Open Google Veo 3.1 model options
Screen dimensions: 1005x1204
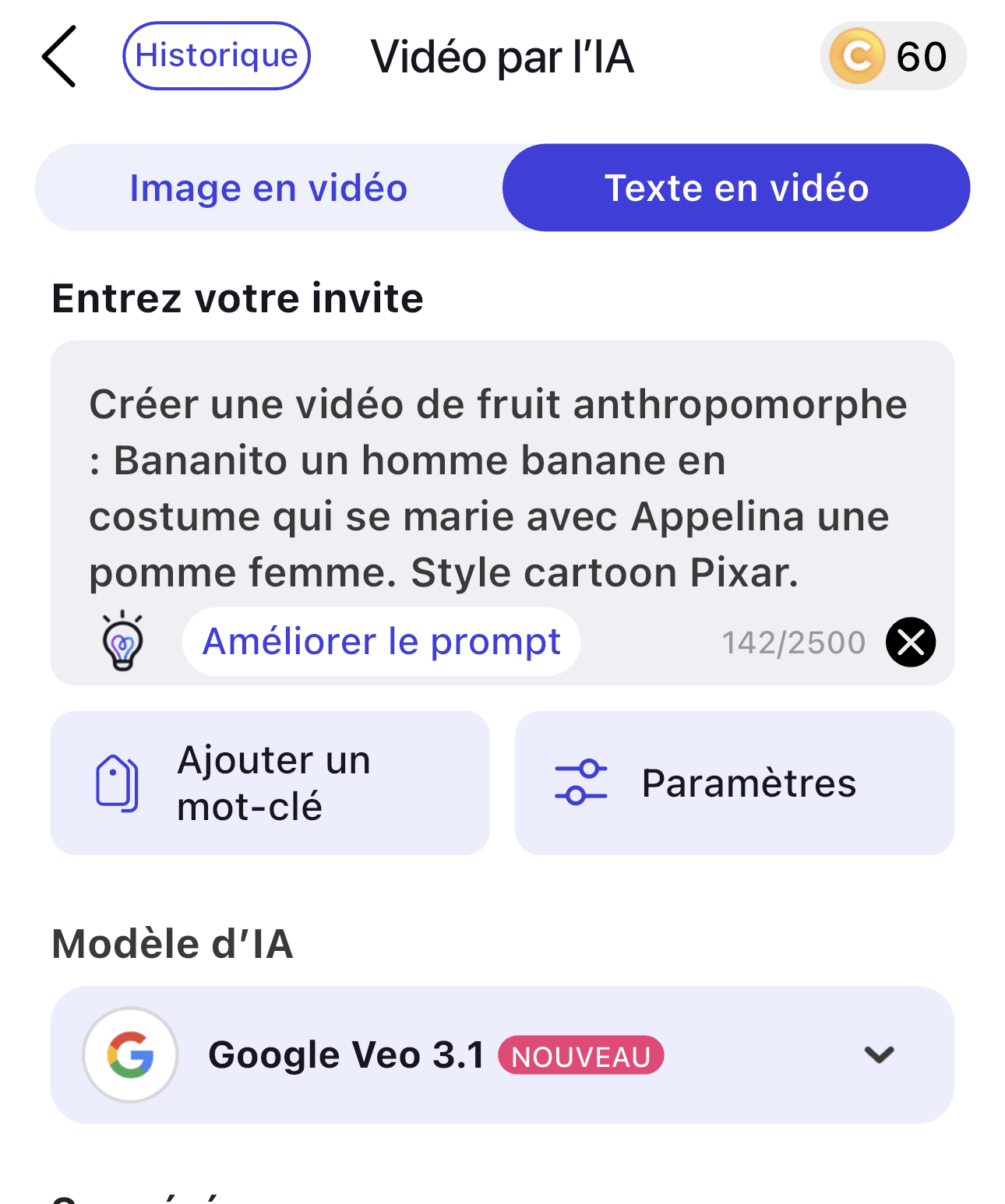(347, 1054)
